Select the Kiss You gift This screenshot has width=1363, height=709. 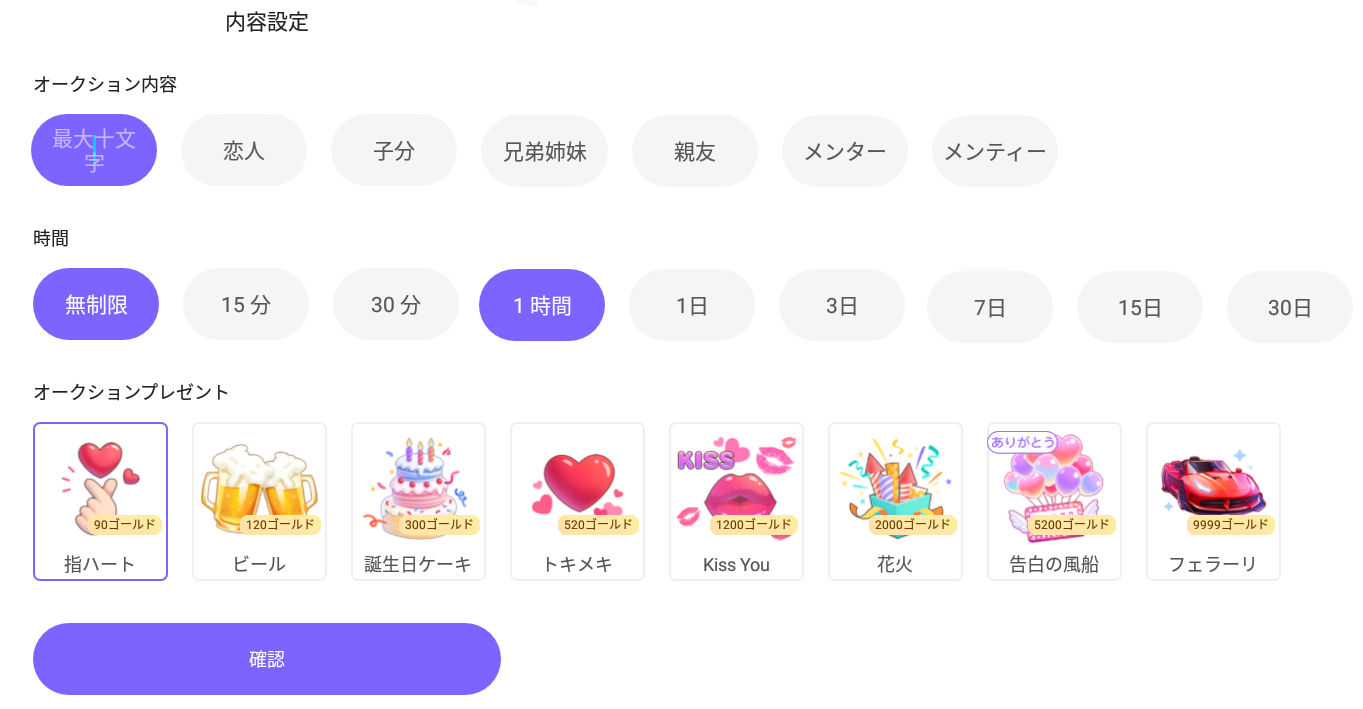tap(736, 501)
